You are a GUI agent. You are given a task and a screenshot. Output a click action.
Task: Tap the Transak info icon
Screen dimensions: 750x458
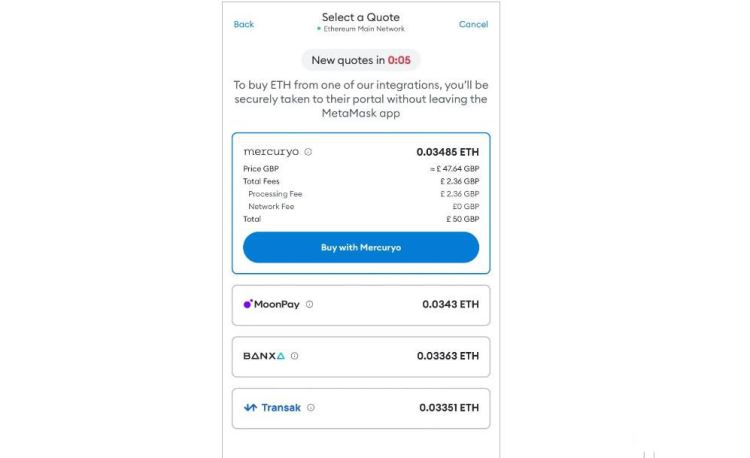click(311, 408)
